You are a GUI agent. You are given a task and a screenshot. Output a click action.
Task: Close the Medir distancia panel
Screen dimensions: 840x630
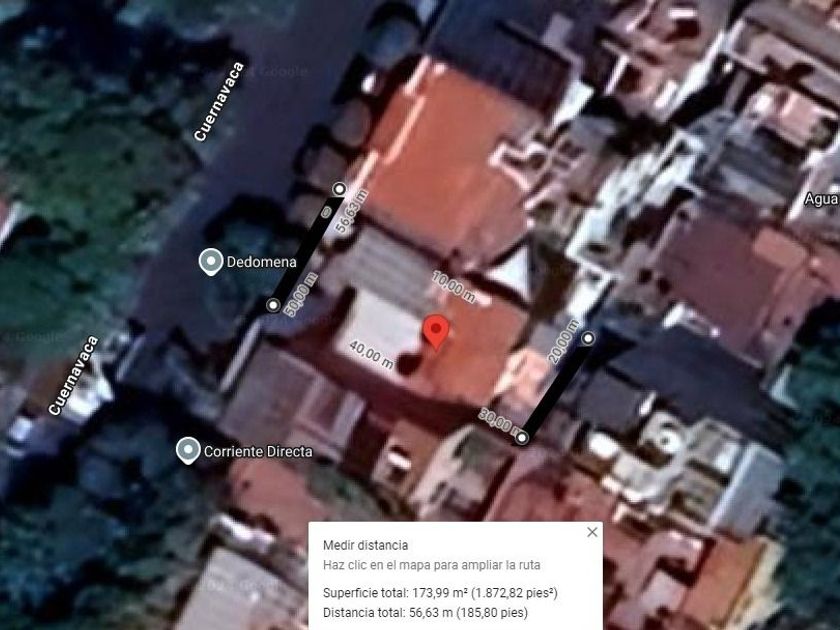pos(592,532)
